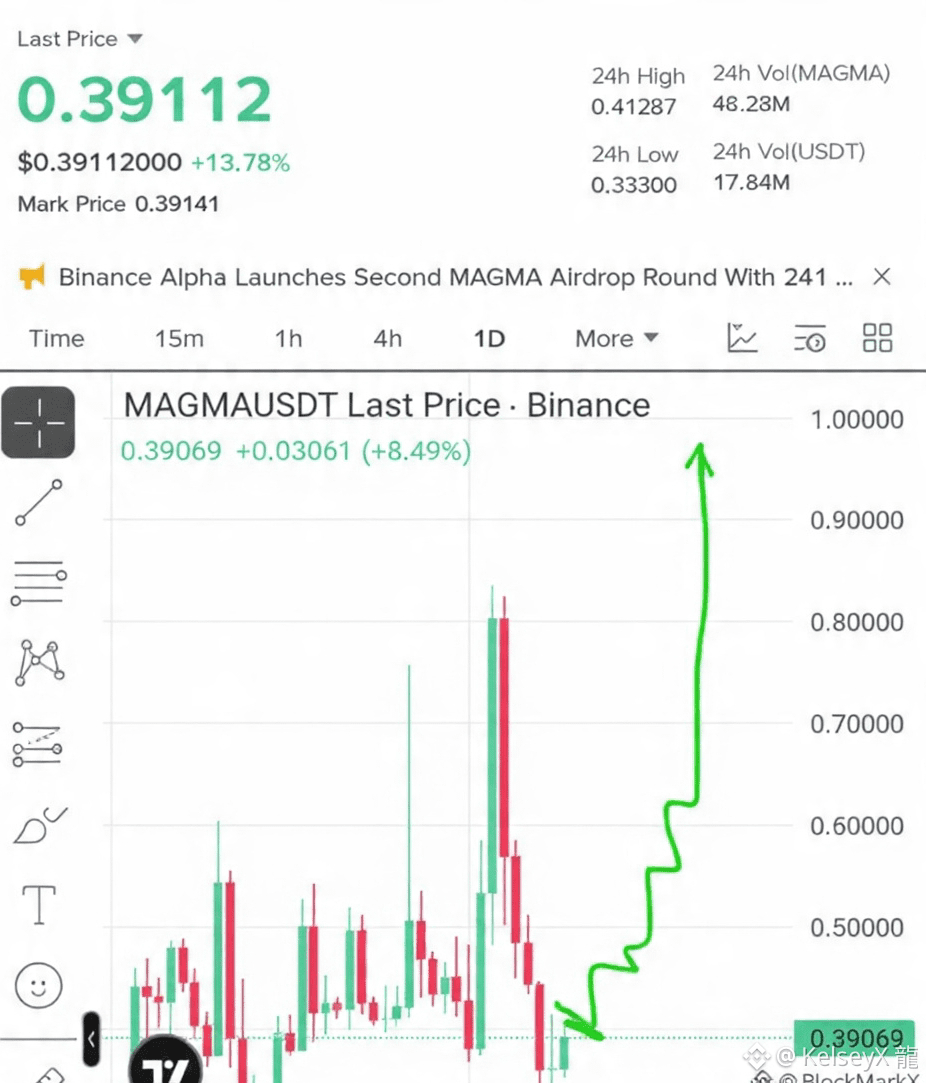The width and height of the screenshot is (926, 1083).
Task: Select the brush drawing tool
Action: coord(40,825)
